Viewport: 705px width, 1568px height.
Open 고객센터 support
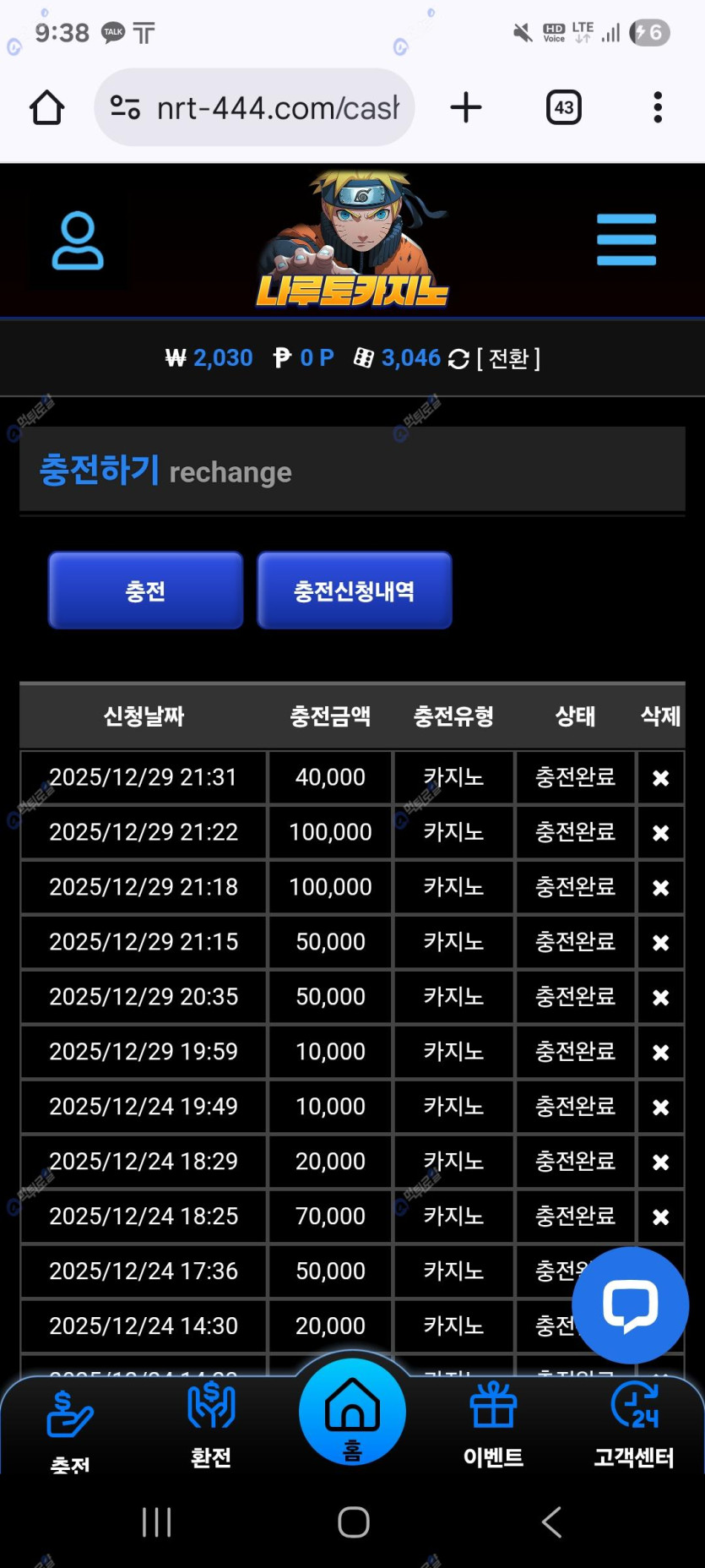click(634, 1423)
